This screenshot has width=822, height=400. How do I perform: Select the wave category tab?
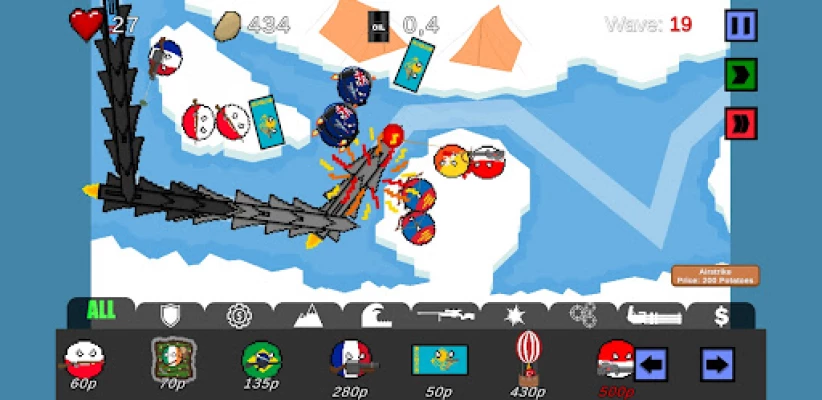[x=375, y=316]
